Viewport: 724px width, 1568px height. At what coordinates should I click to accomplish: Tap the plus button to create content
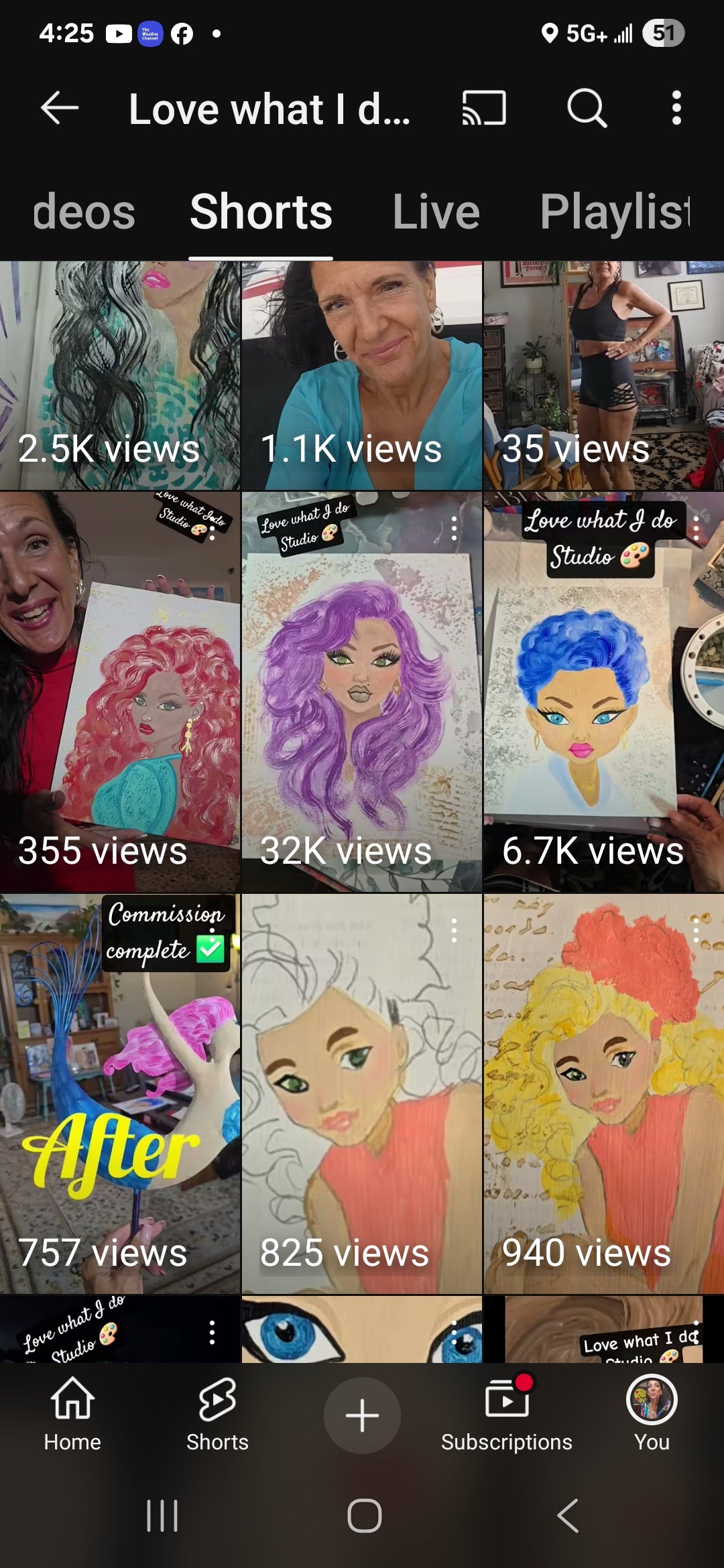point(362,1415)
